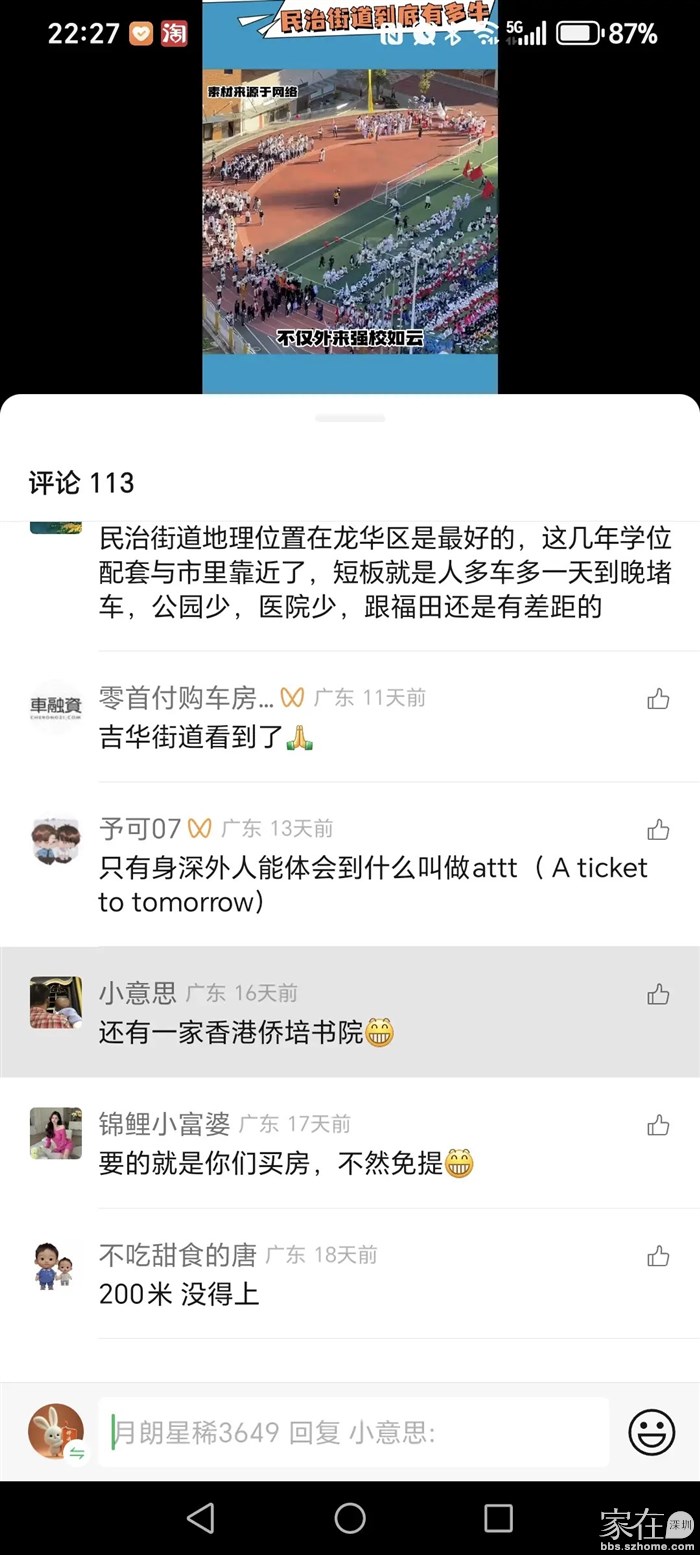This screenshot has height=1555, width=700.
Task: Open 小意思's profile avatar
Action: [x=56, y=1003]
